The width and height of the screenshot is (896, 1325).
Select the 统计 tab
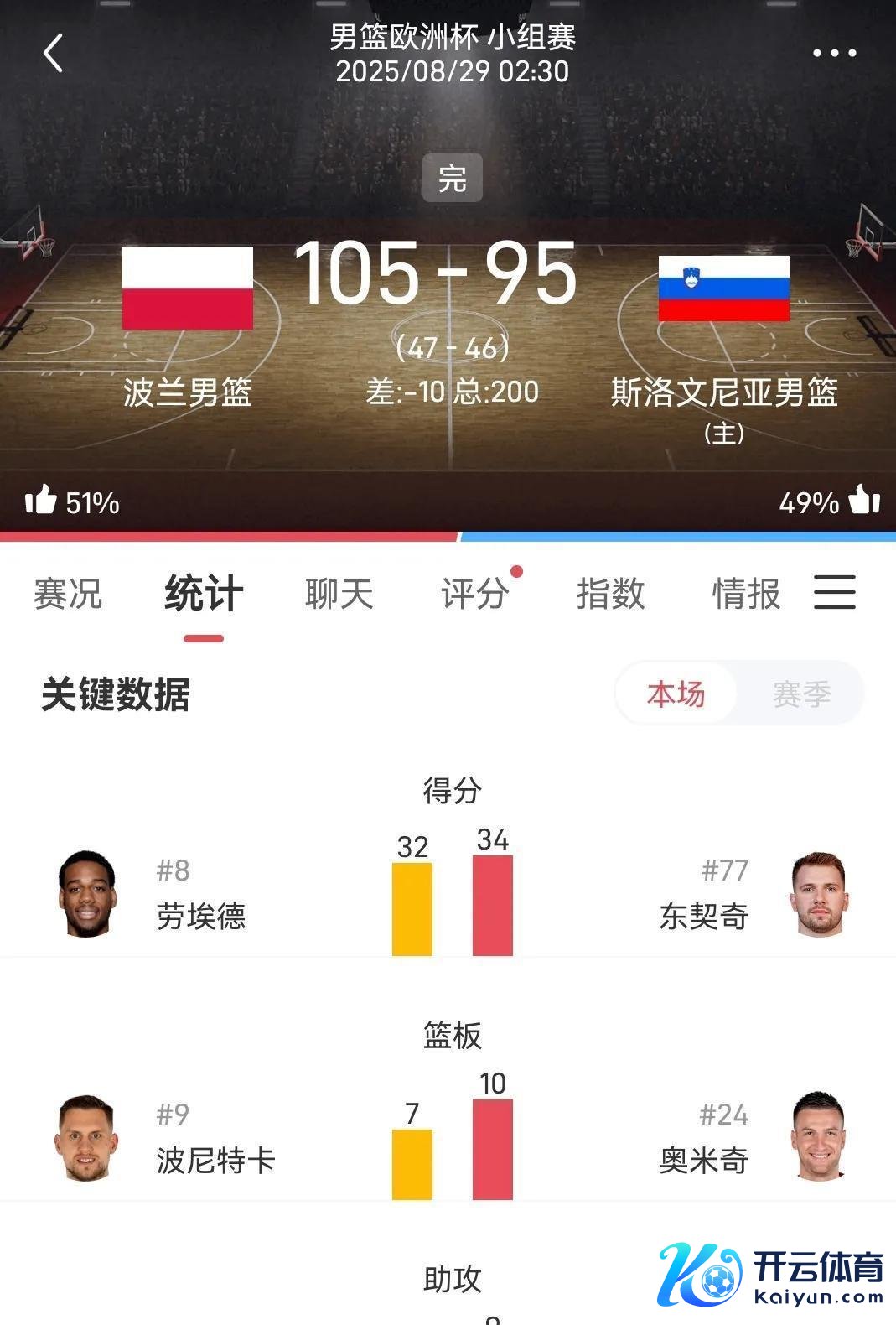(x=204, y=594)
